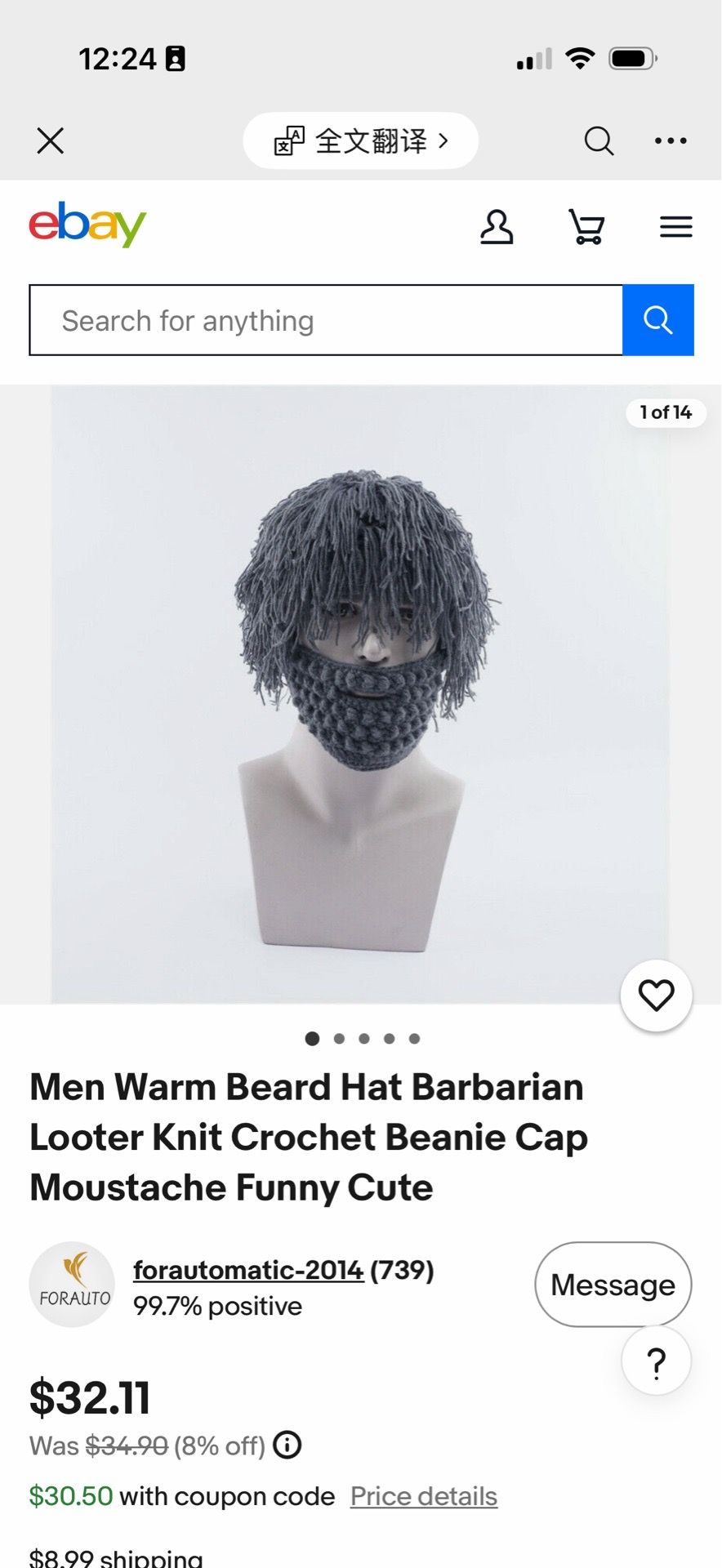Add this item to watchlist heart
This screenshot has height=1568, width=722.
click(657, 996)
